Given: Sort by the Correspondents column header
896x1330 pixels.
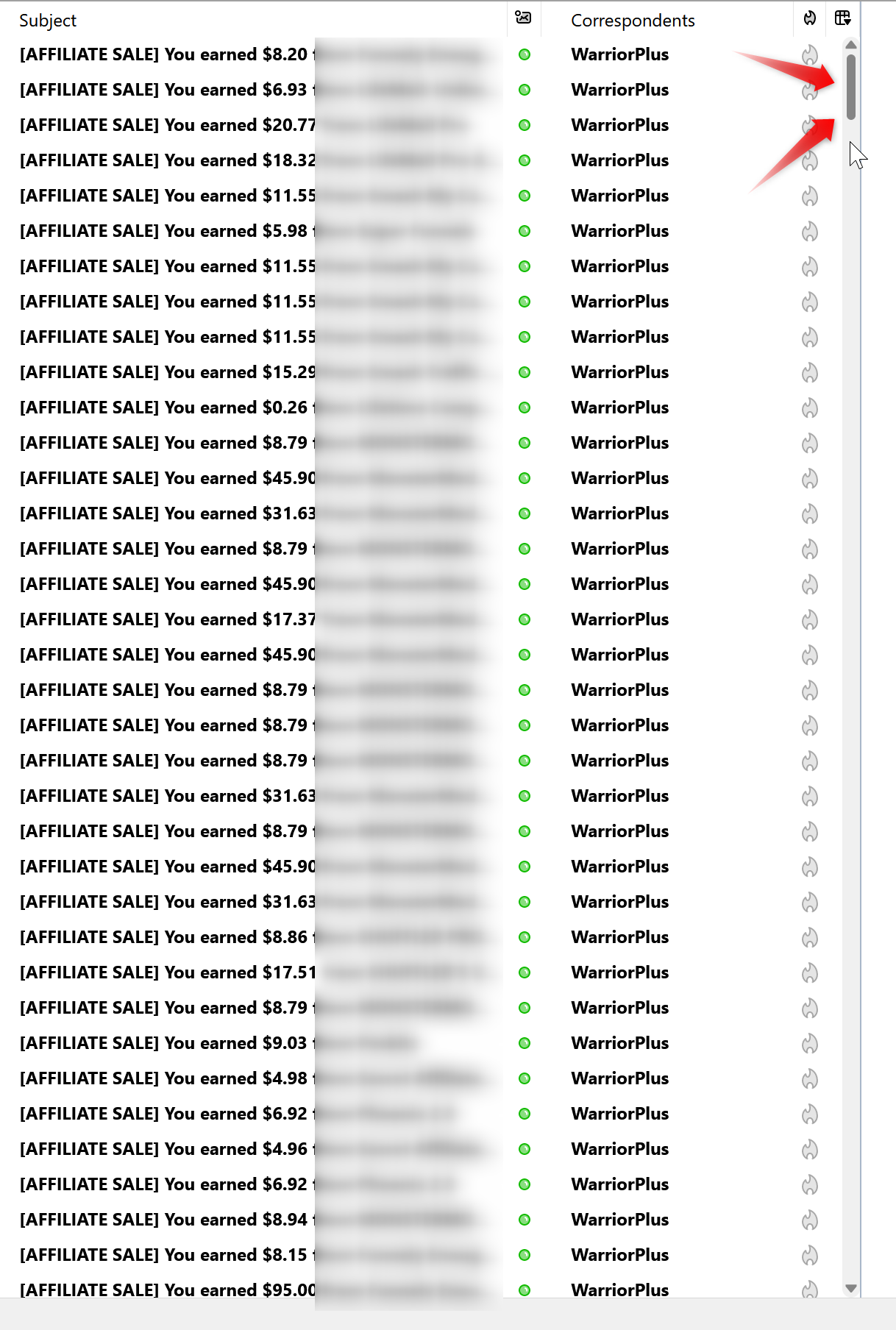Looking at the screenshot, I should tap(633, 21).
